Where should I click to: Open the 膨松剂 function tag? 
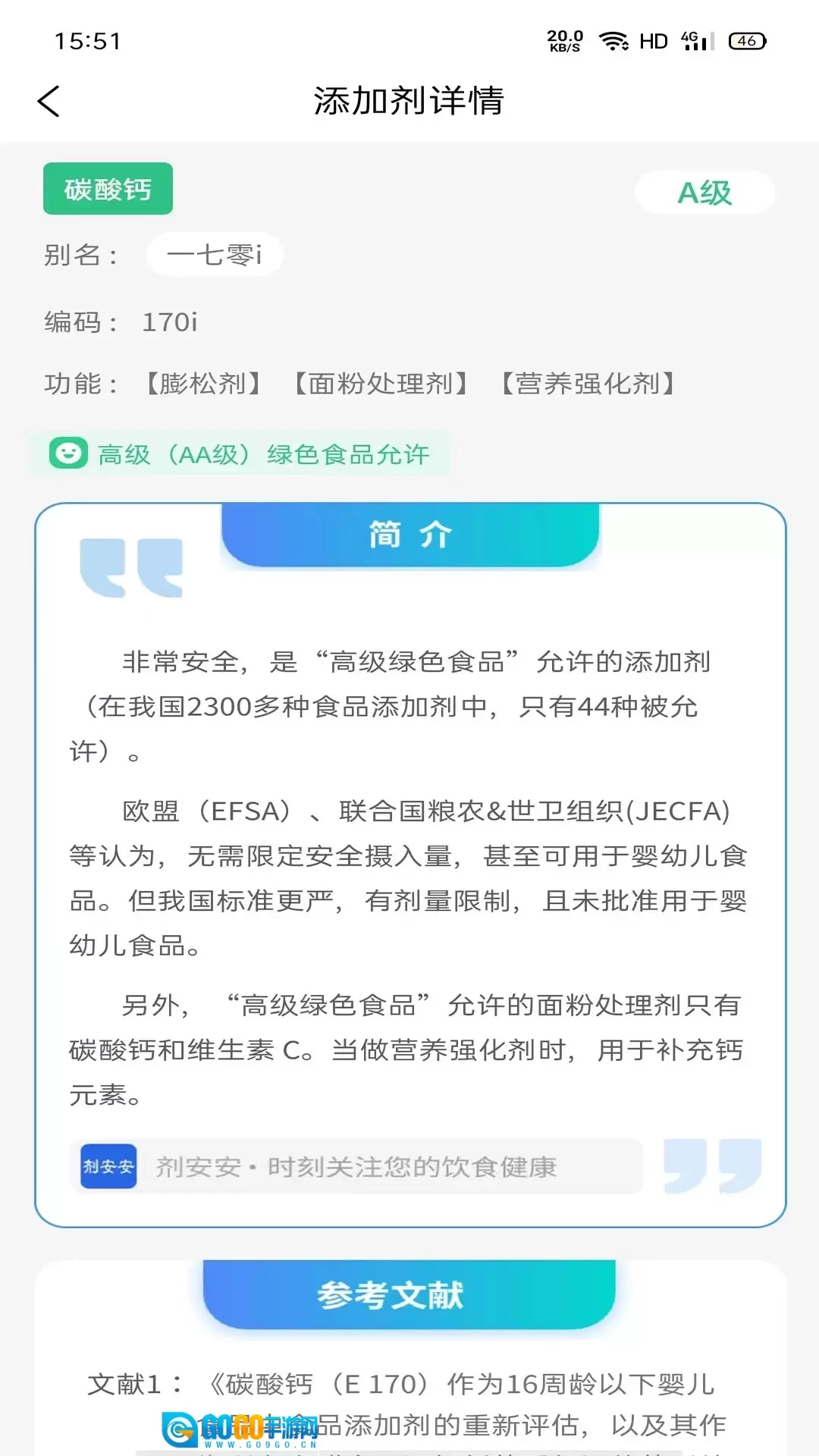point(202,384)
